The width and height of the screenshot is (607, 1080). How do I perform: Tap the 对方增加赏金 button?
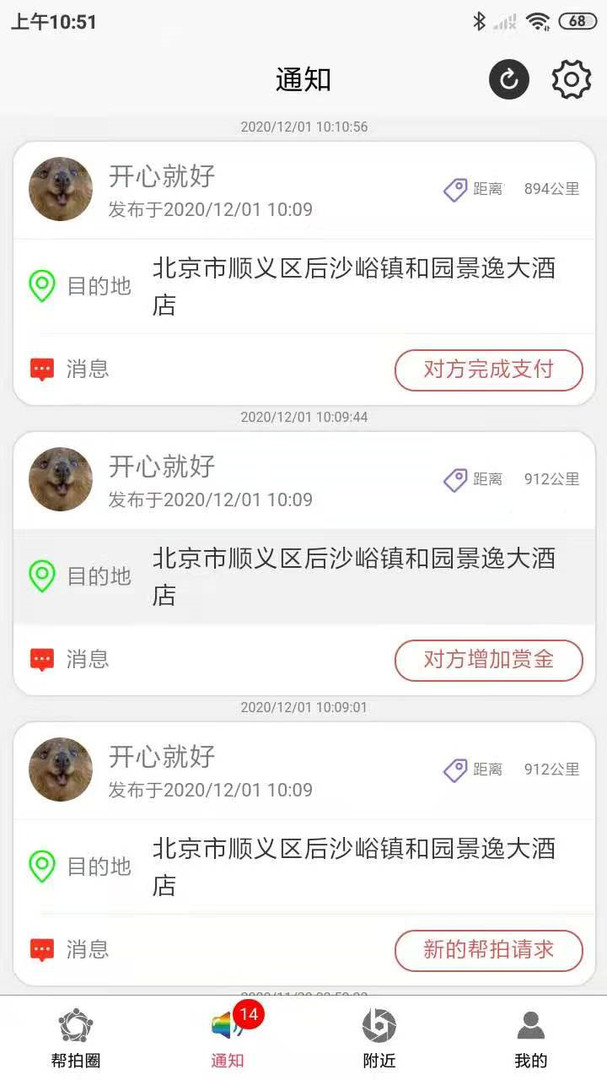coord(488,660)
